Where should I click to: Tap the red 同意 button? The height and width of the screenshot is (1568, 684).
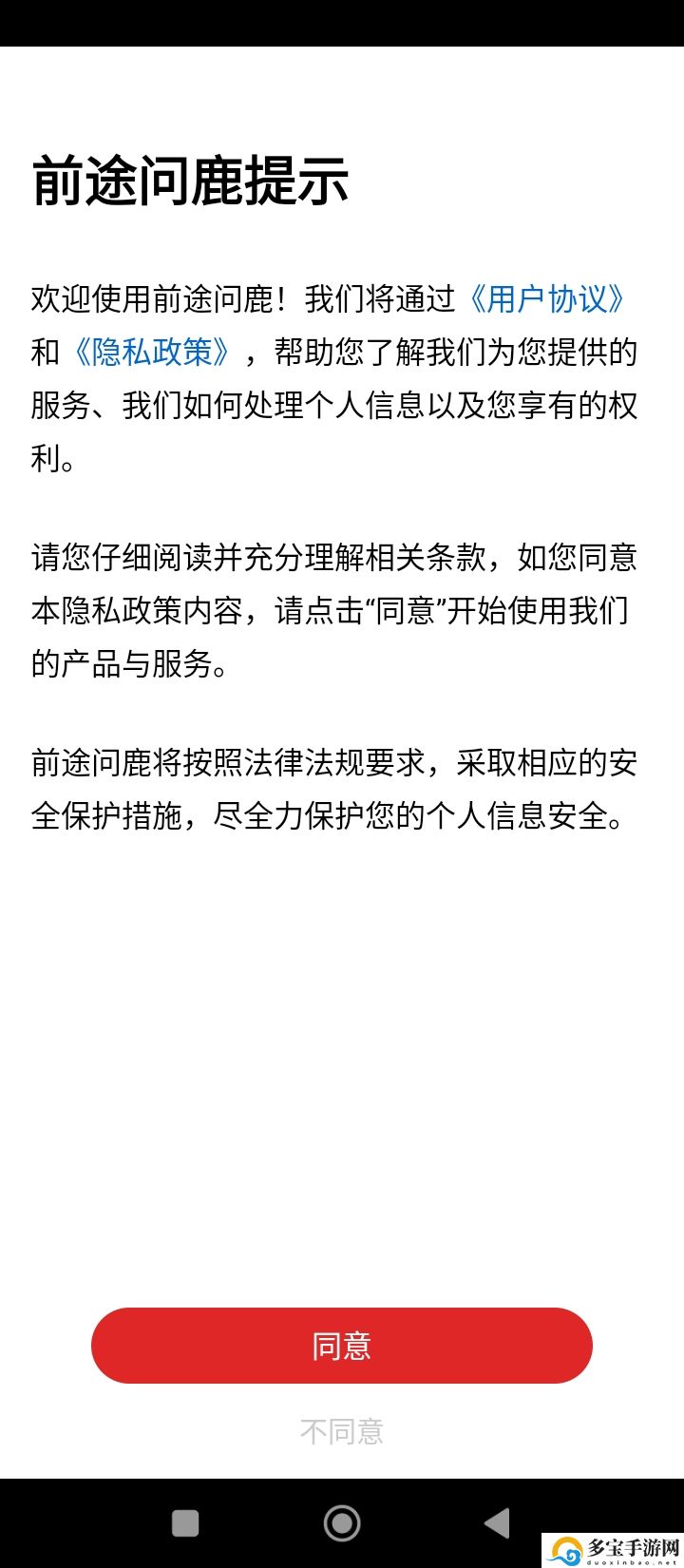342,1346
